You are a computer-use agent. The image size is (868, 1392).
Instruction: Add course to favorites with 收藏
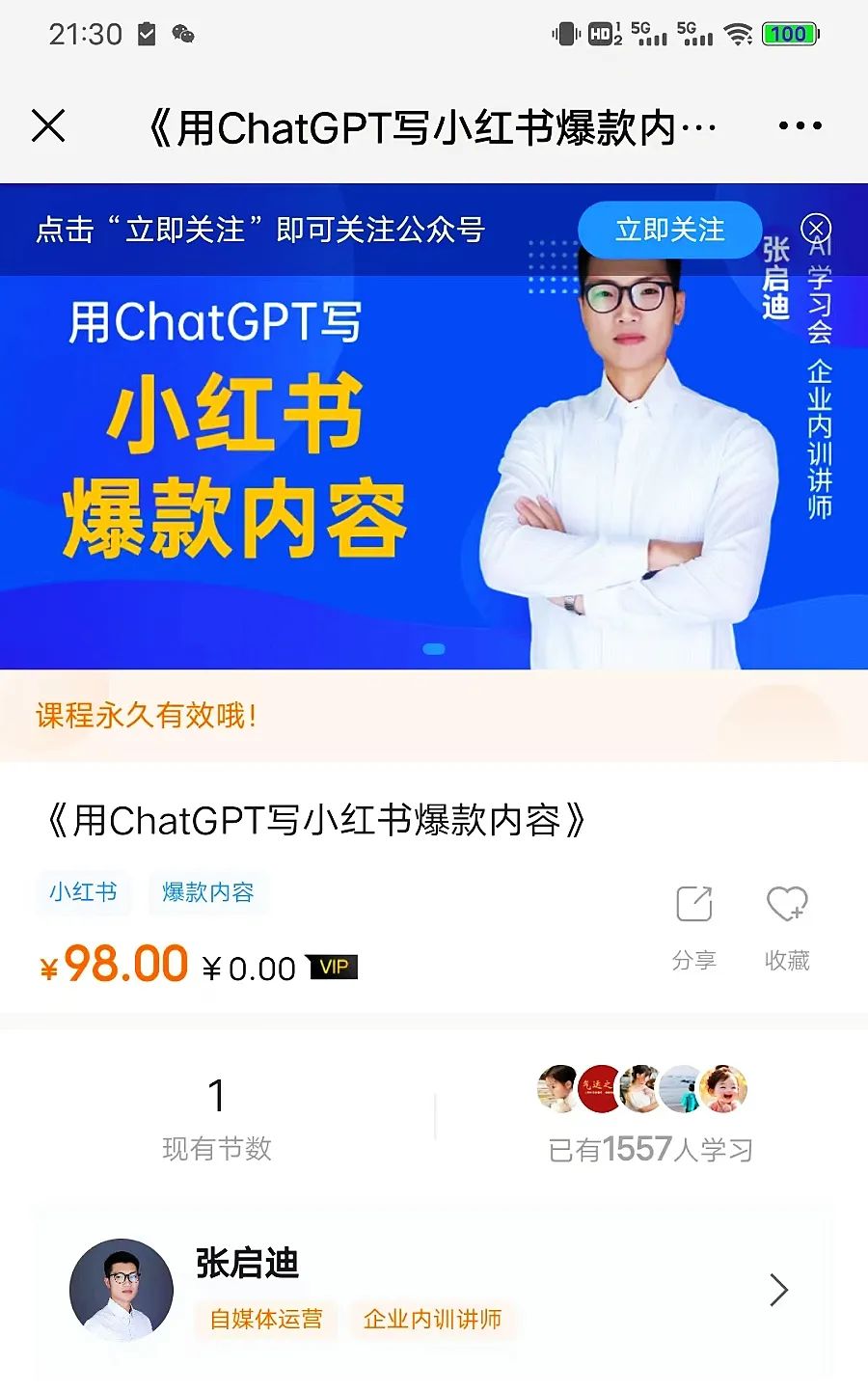[x=786, y=925]
